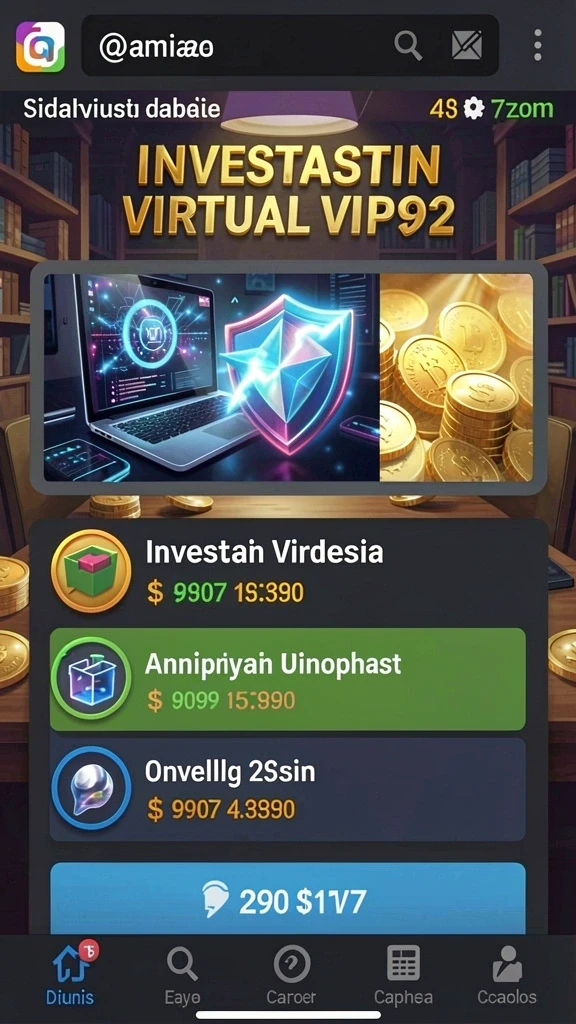Open the Caphea tab
Viewport: 576px width, 1024px height.
tap(403, 975)
